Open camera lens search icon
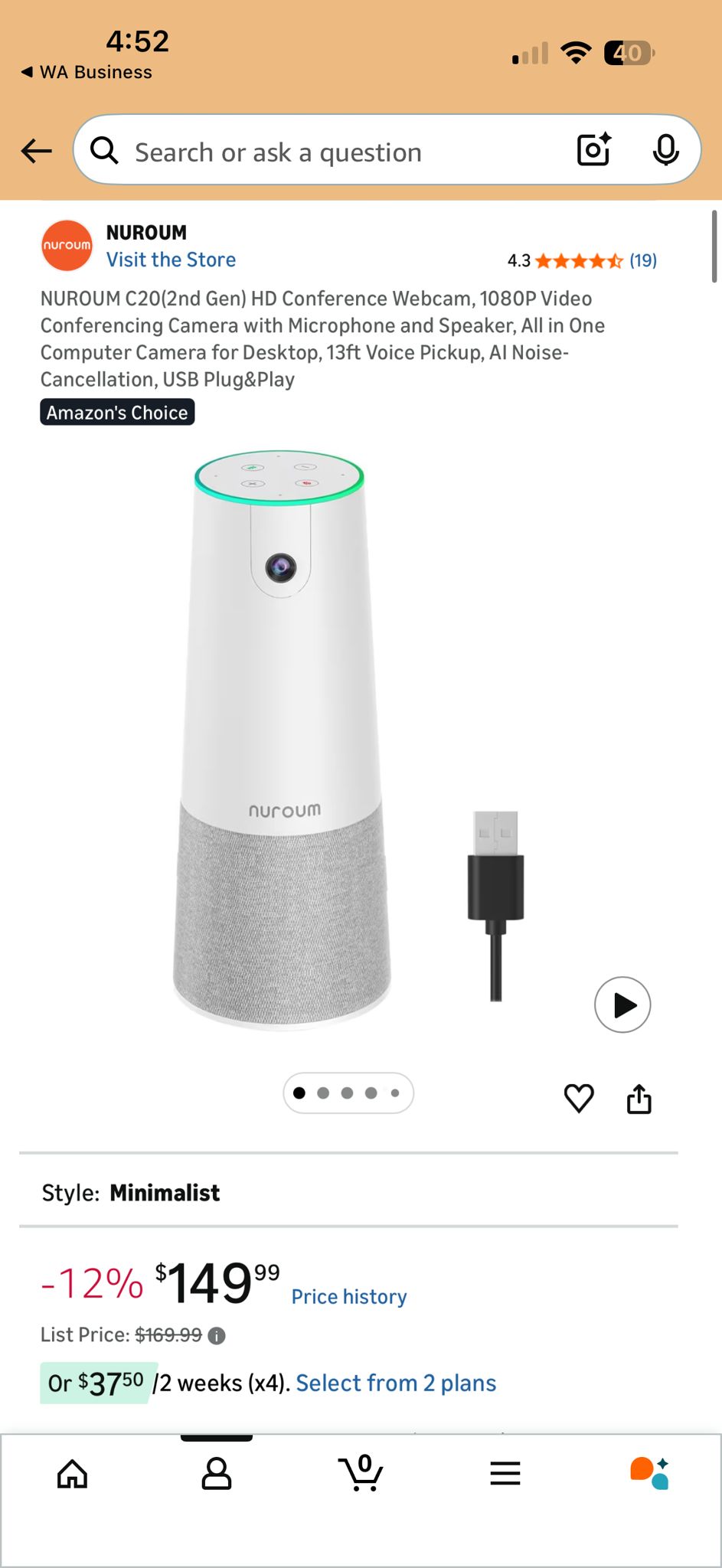 tap(593, 150)
